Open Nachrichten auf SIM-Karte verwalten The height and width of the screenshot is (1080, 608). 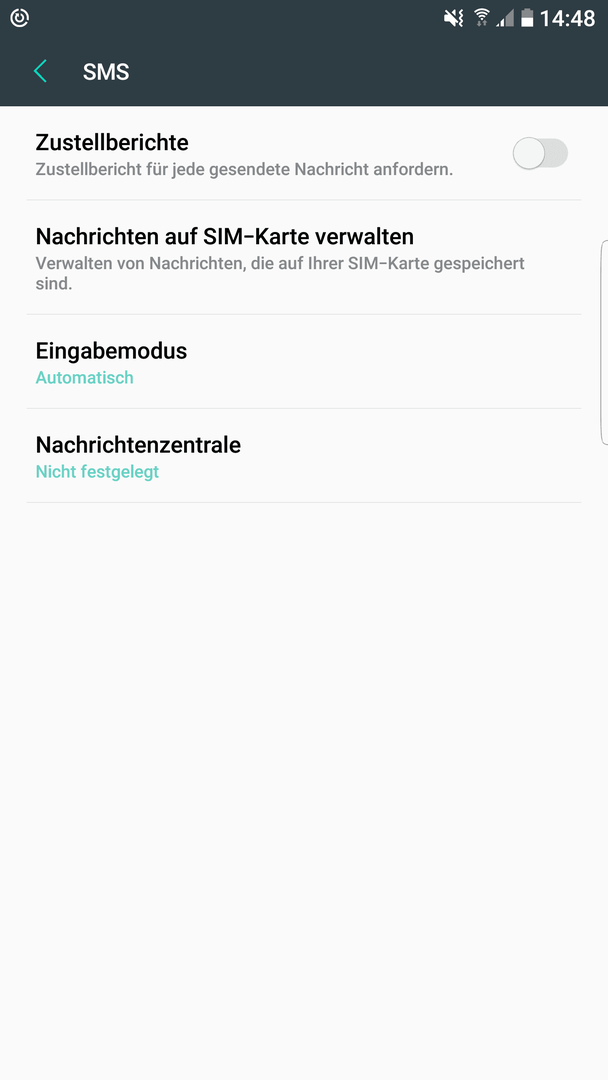pos(304,258)
